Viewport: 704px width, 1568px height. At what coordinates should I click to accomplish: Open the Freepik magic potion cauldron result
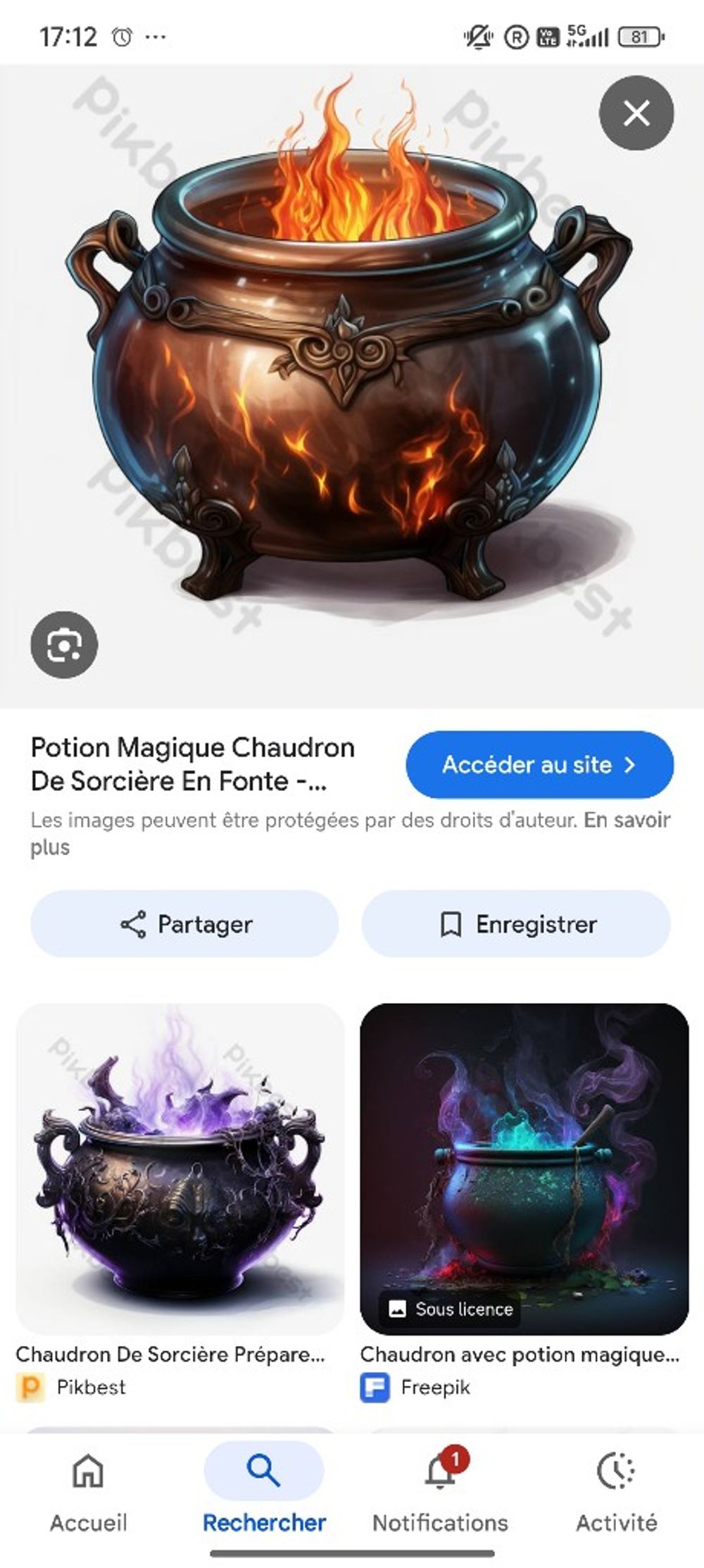pos(524,1169)
